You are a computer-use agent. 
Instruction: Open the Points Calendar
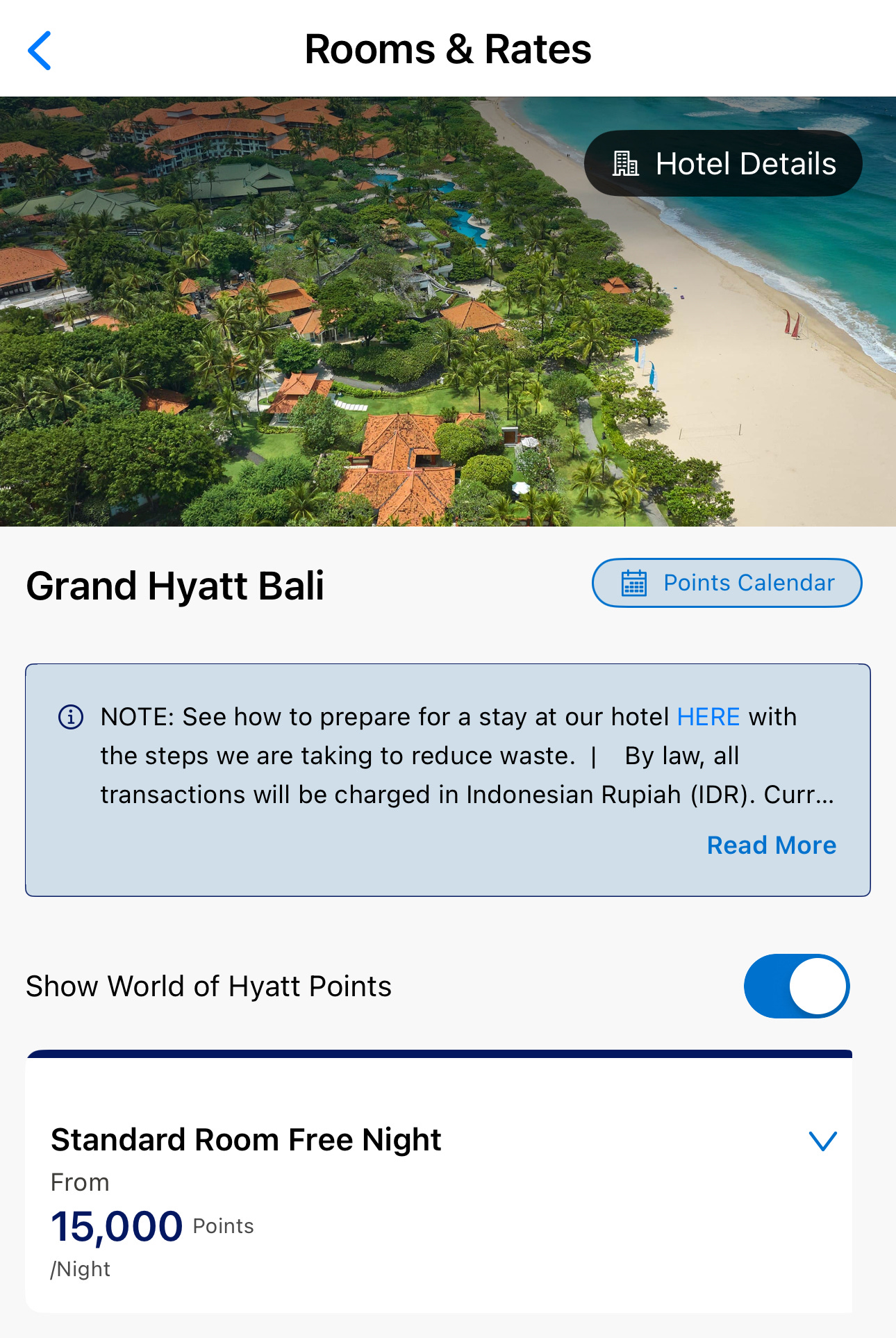(727, 583)
